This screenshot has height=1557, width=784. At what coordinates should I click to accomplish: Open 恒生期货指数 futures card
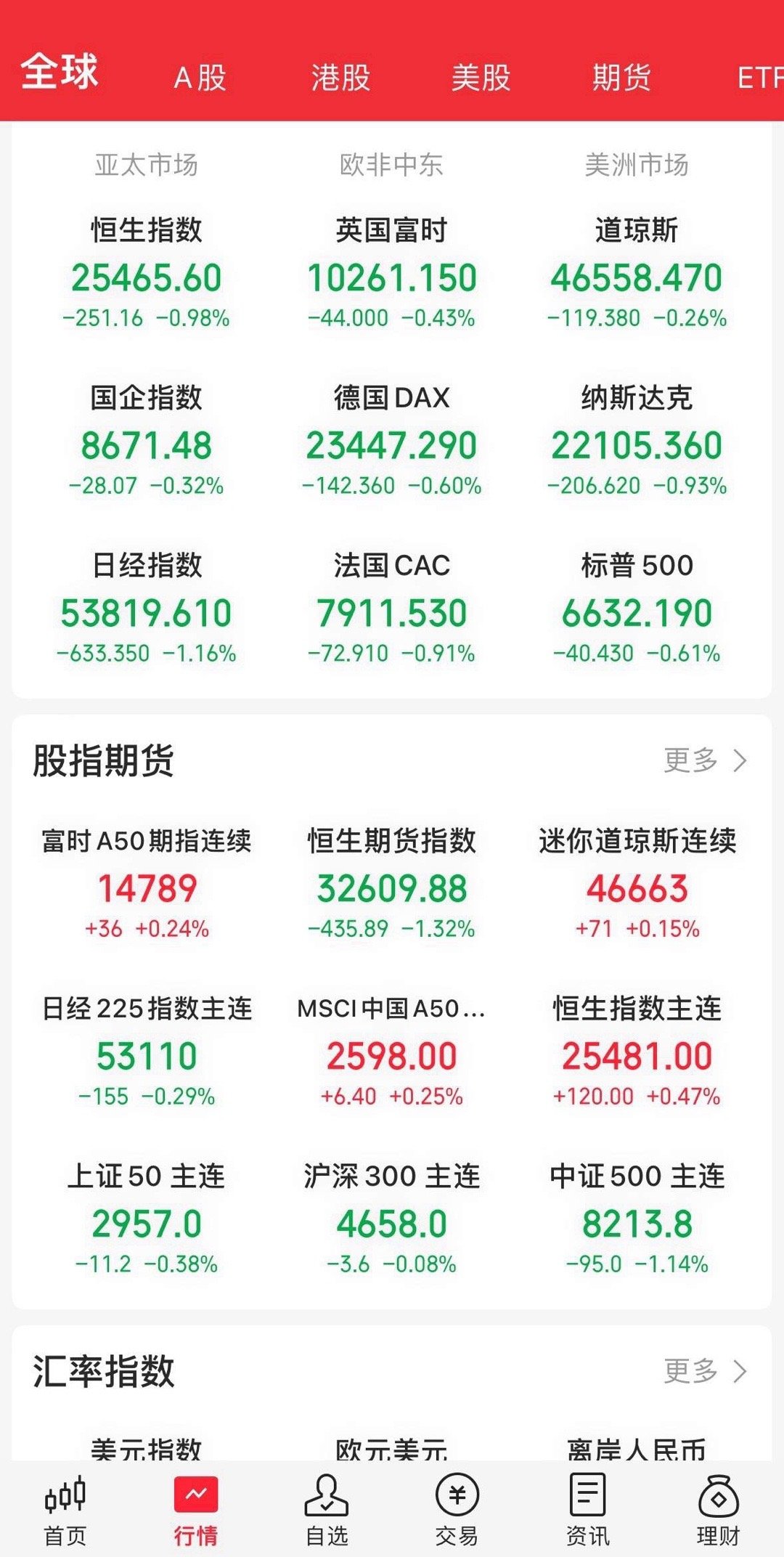392,884
